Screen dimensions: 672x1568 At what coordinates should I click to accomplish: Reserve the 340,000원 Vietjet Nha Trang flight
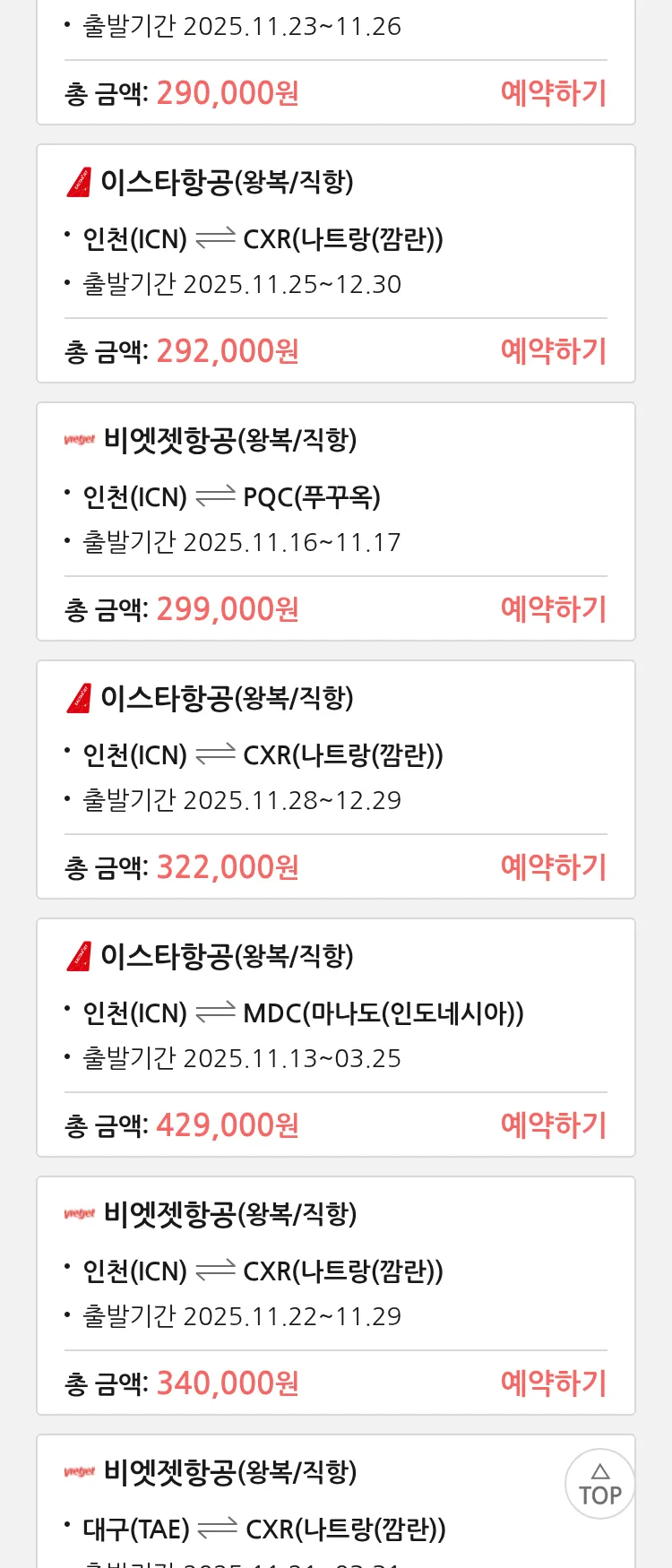coord(553,1383)
